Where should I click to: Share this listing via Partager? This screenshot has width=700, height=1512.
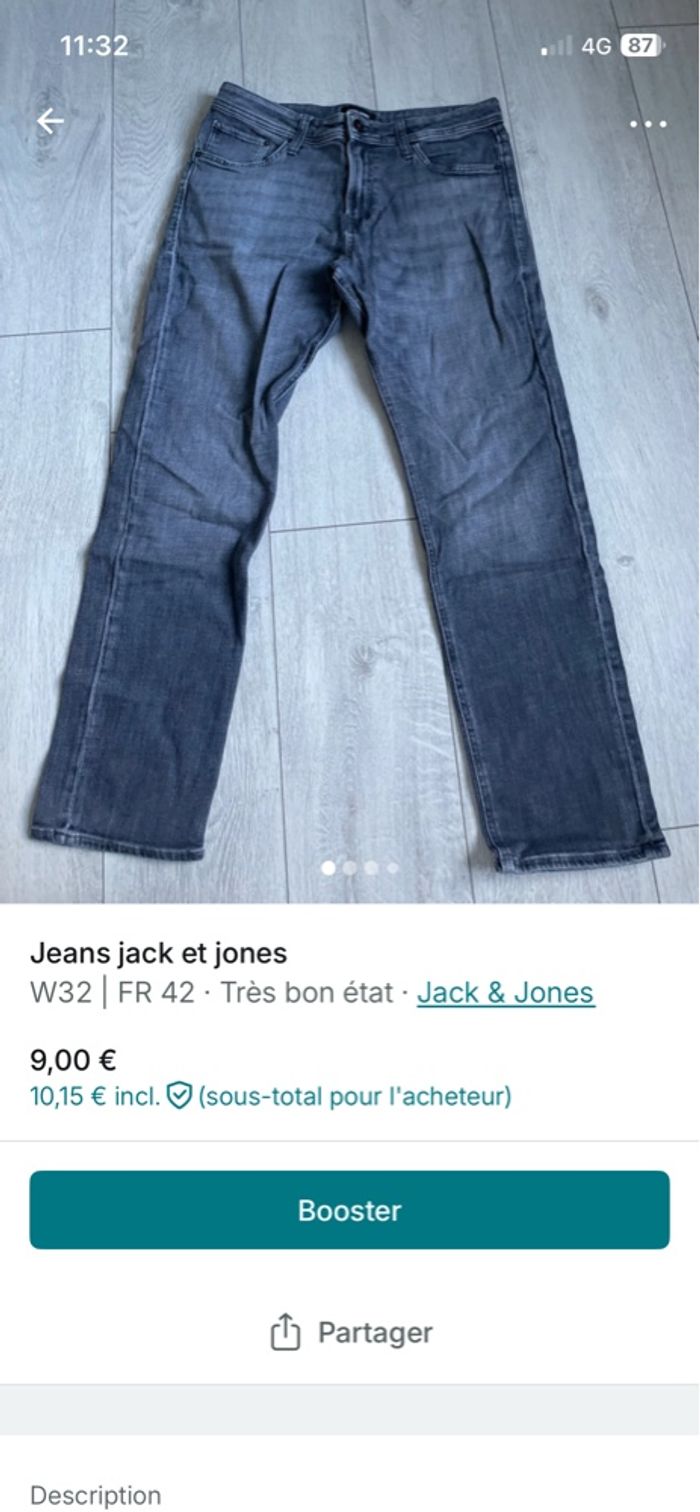click(x=350, y=1333)
